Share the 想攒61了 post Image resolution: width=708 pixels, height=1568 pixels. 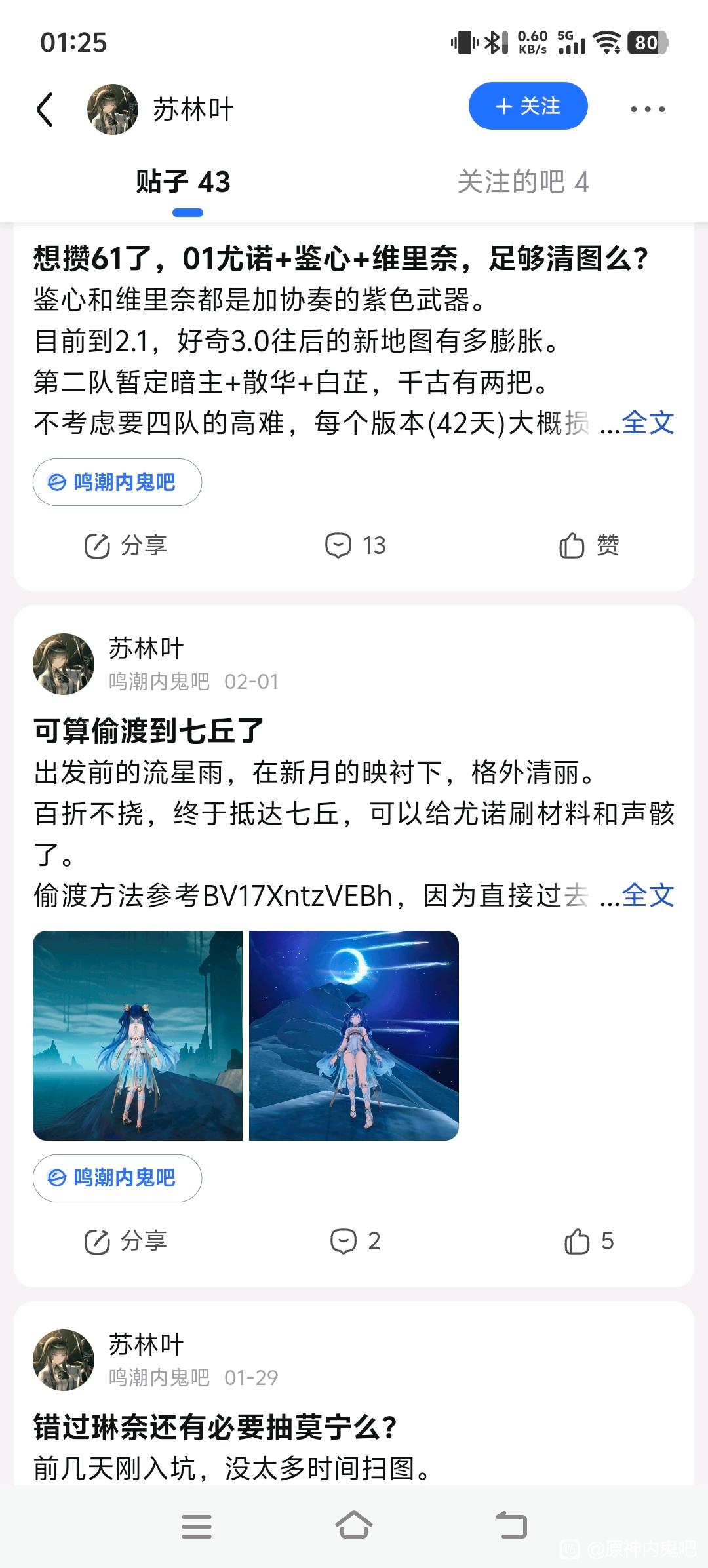126,545
